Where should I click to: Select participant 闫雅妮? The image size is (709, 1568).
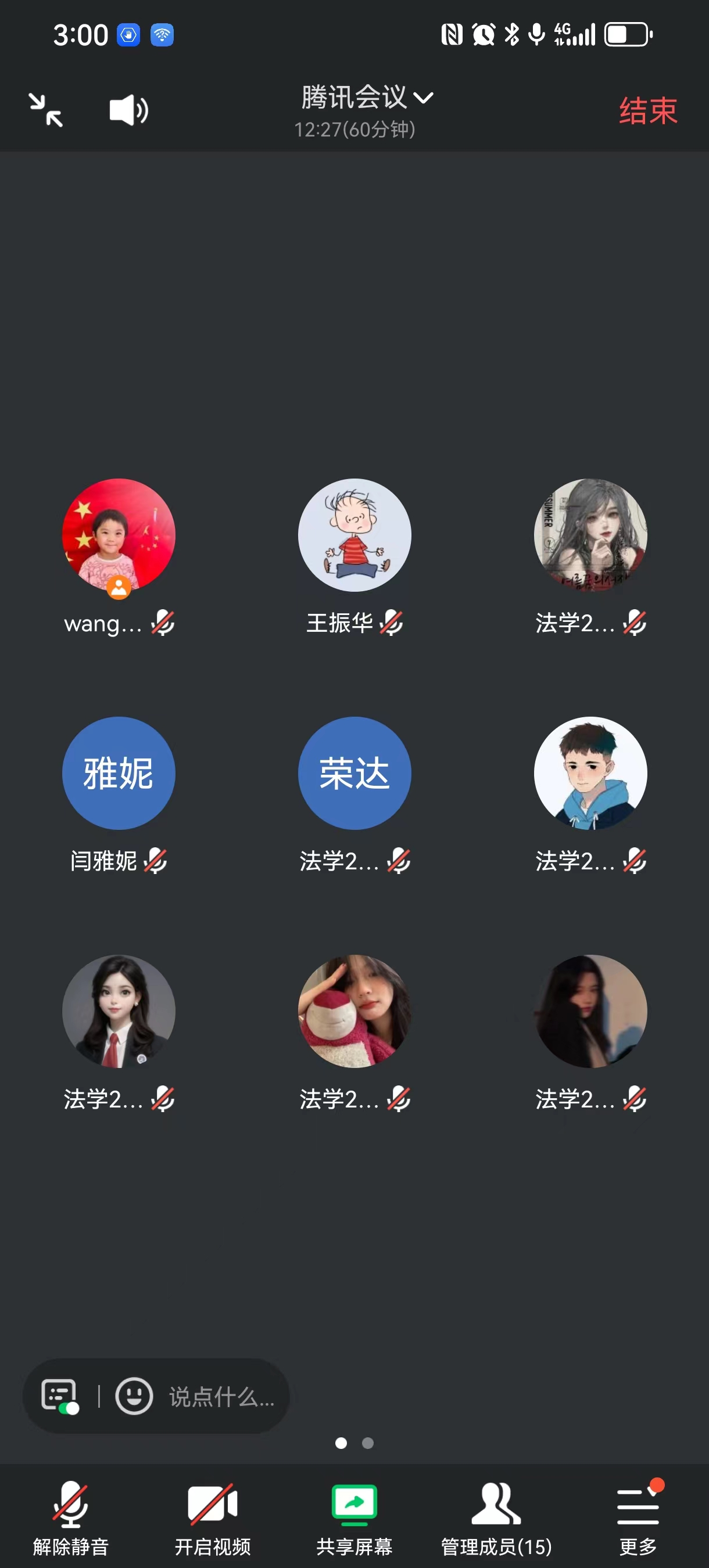[x=118, y=773]
